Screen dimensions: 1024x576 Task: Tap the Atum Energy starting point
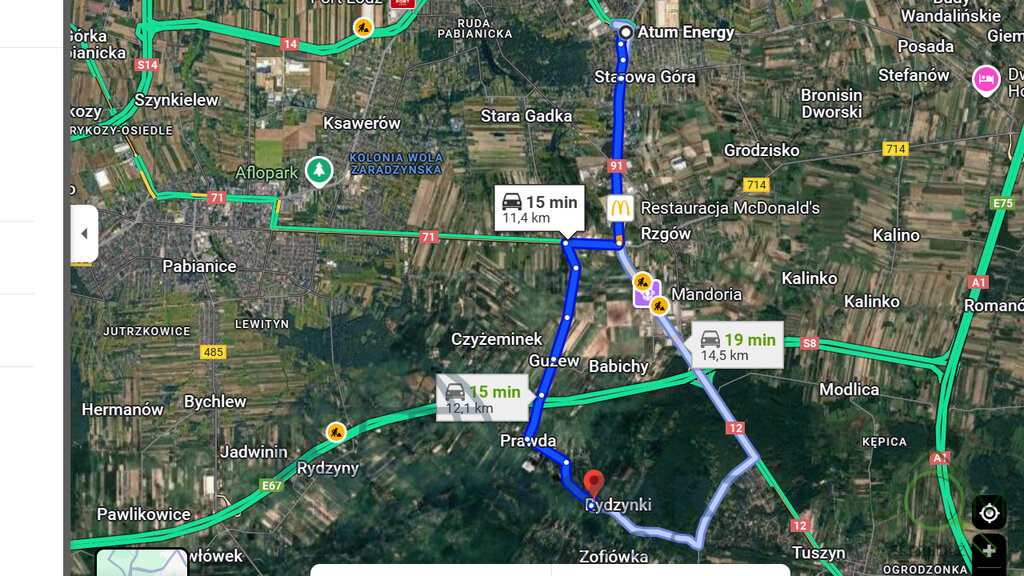[625, 33]
